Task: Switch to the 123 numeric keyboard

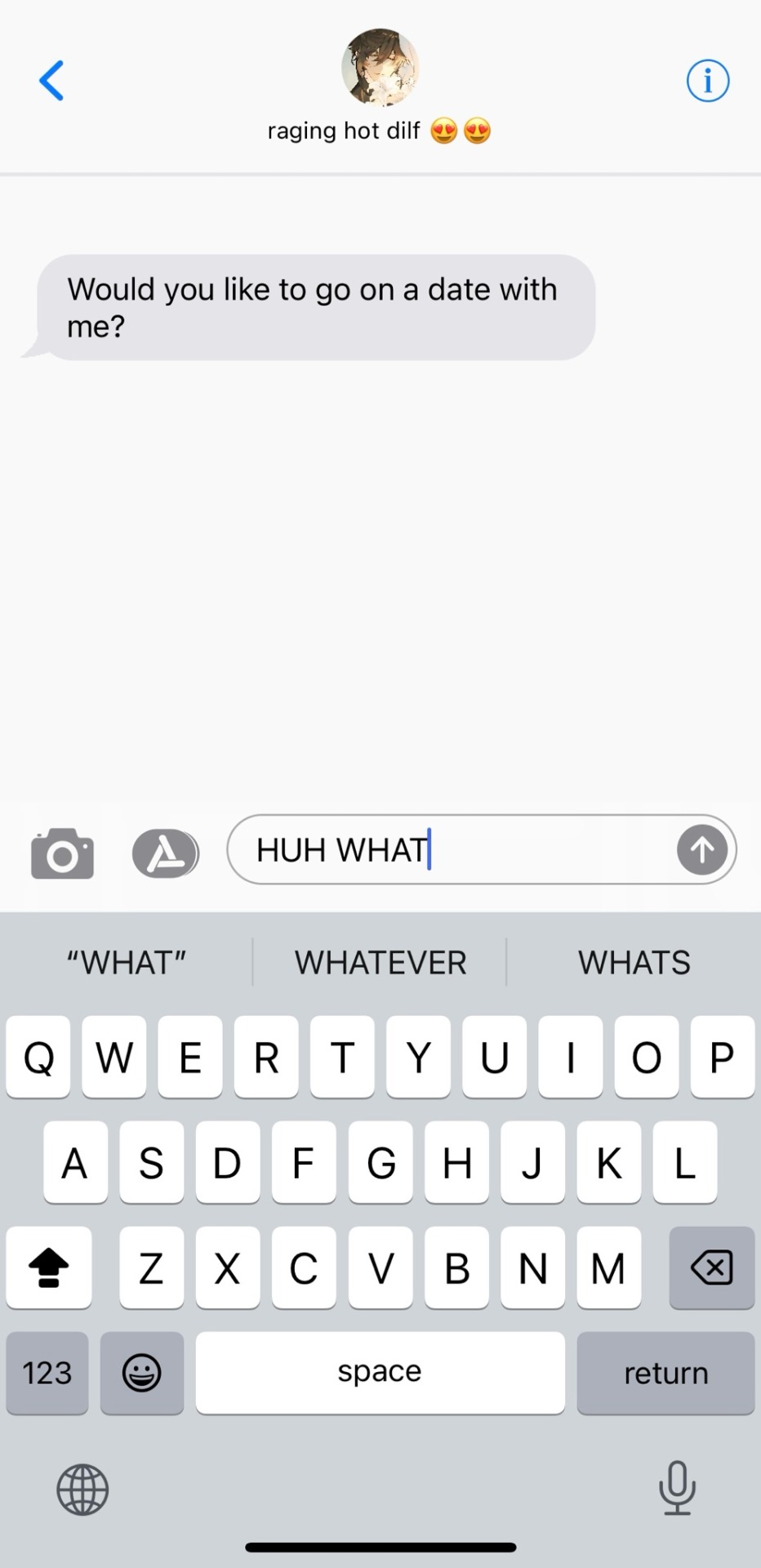Action: pyautogui.click(x=47, y=1373)
